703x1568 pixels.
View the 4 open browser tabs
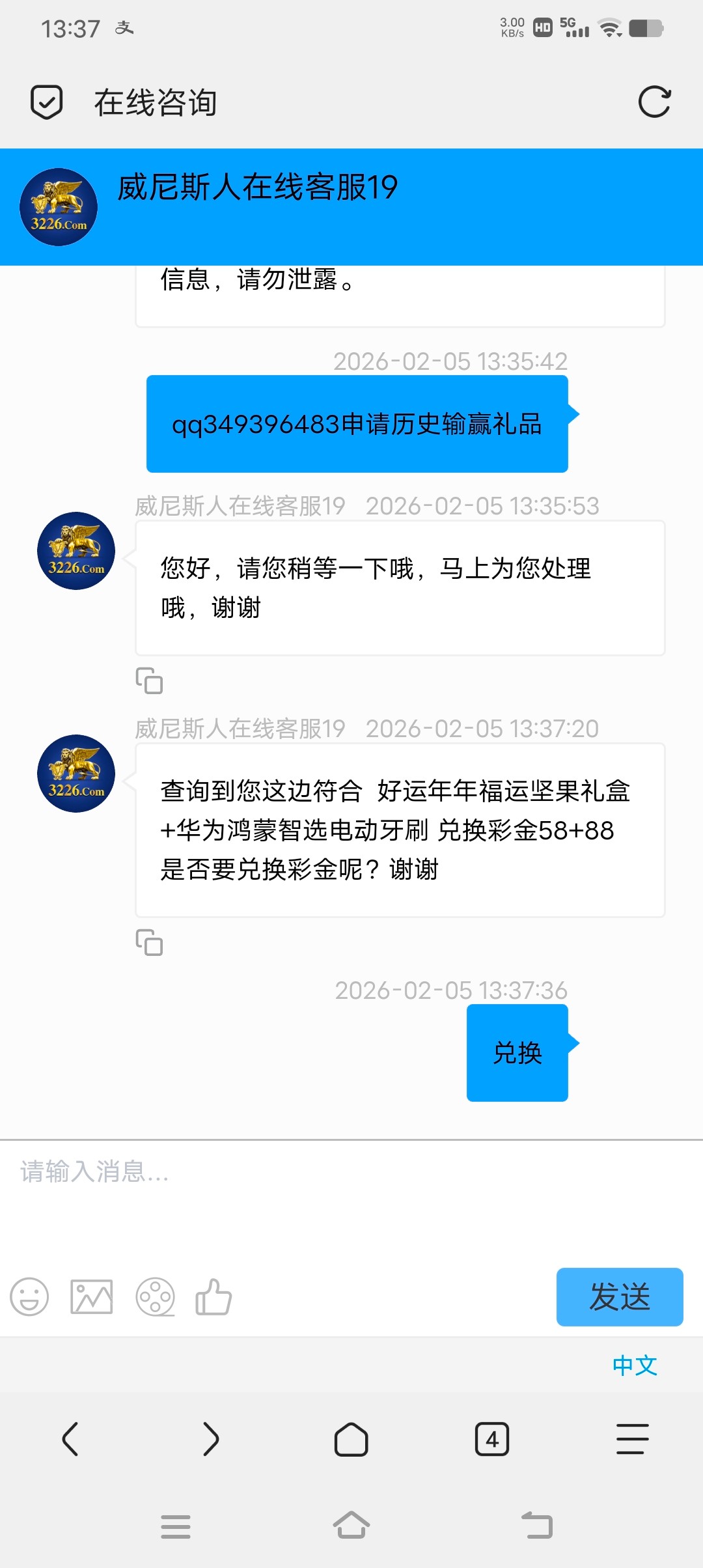(492, 1438)
